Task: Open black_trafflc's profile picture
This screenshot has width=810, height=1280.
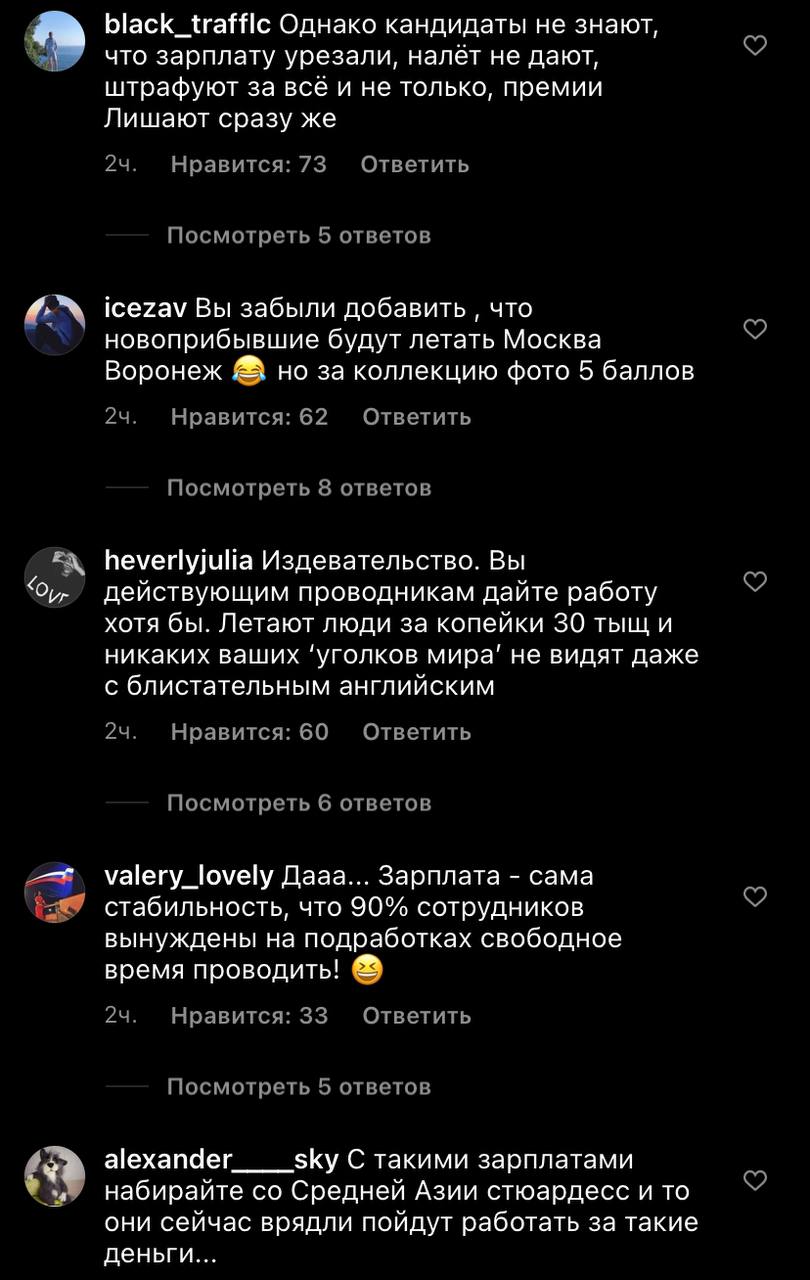Action: click(55, 41)
